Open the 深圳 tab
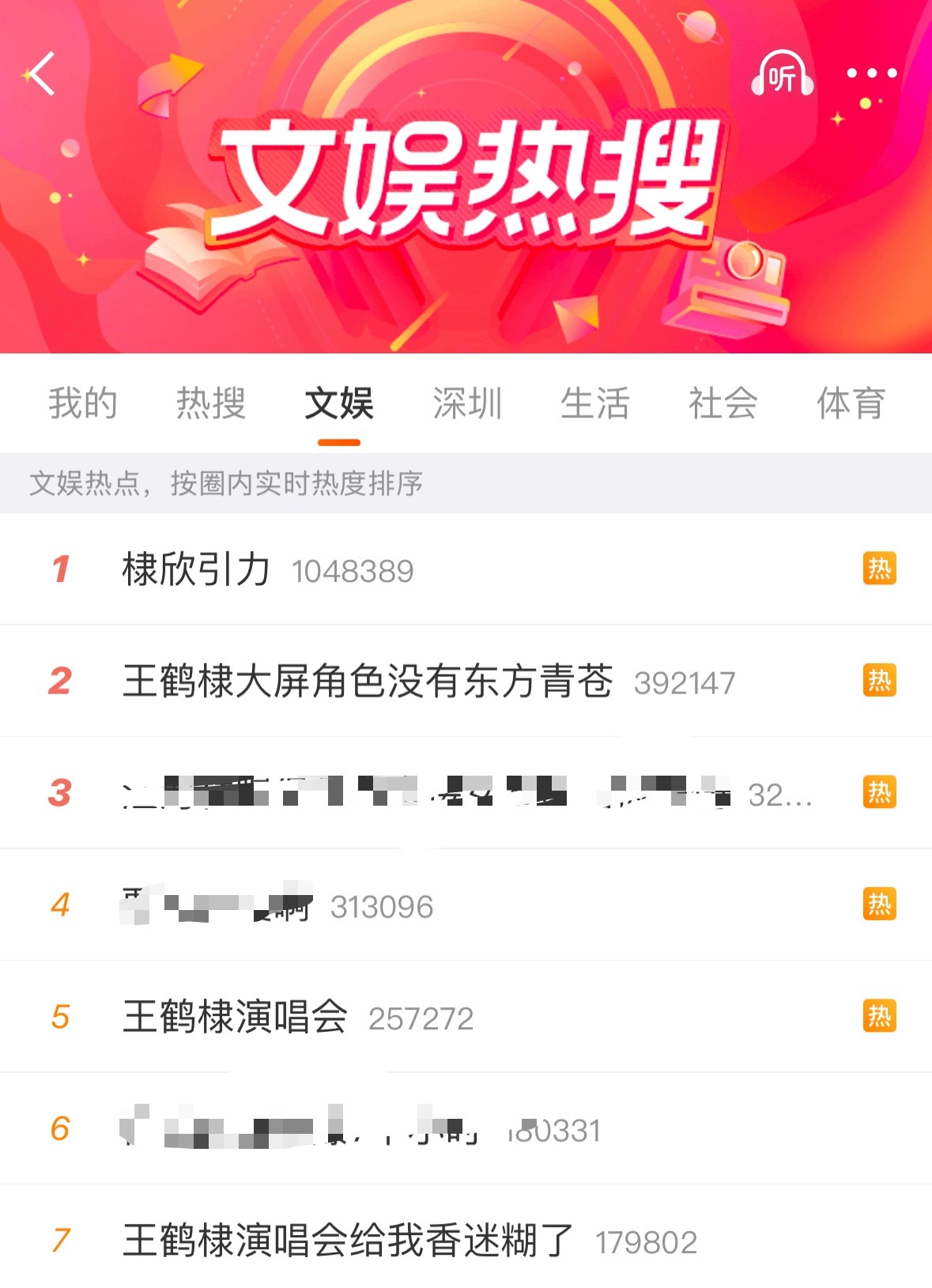932x1288 pixels. pos(466,403)
